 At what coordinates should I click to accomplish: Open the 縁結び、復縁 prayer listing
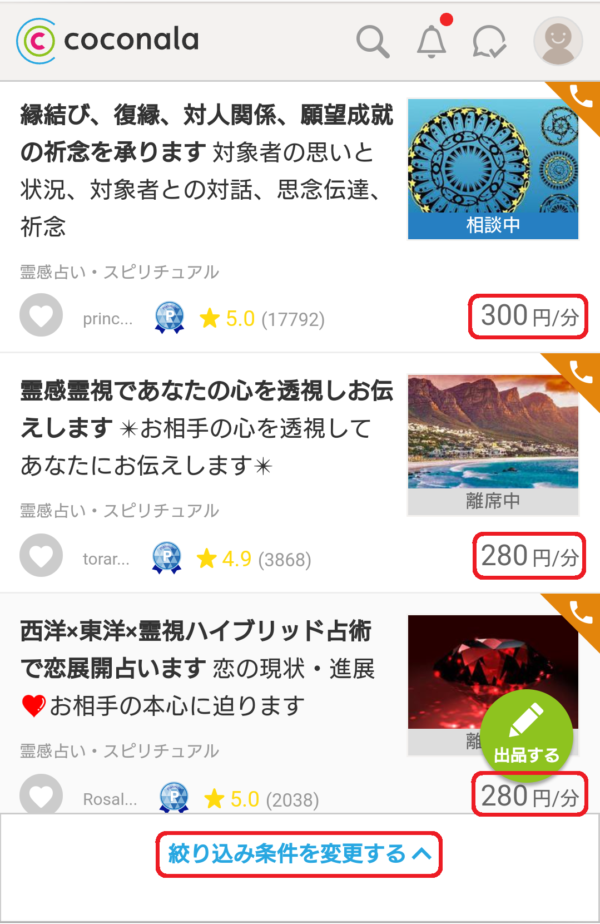pyautogui.click(x=200, y=133)
